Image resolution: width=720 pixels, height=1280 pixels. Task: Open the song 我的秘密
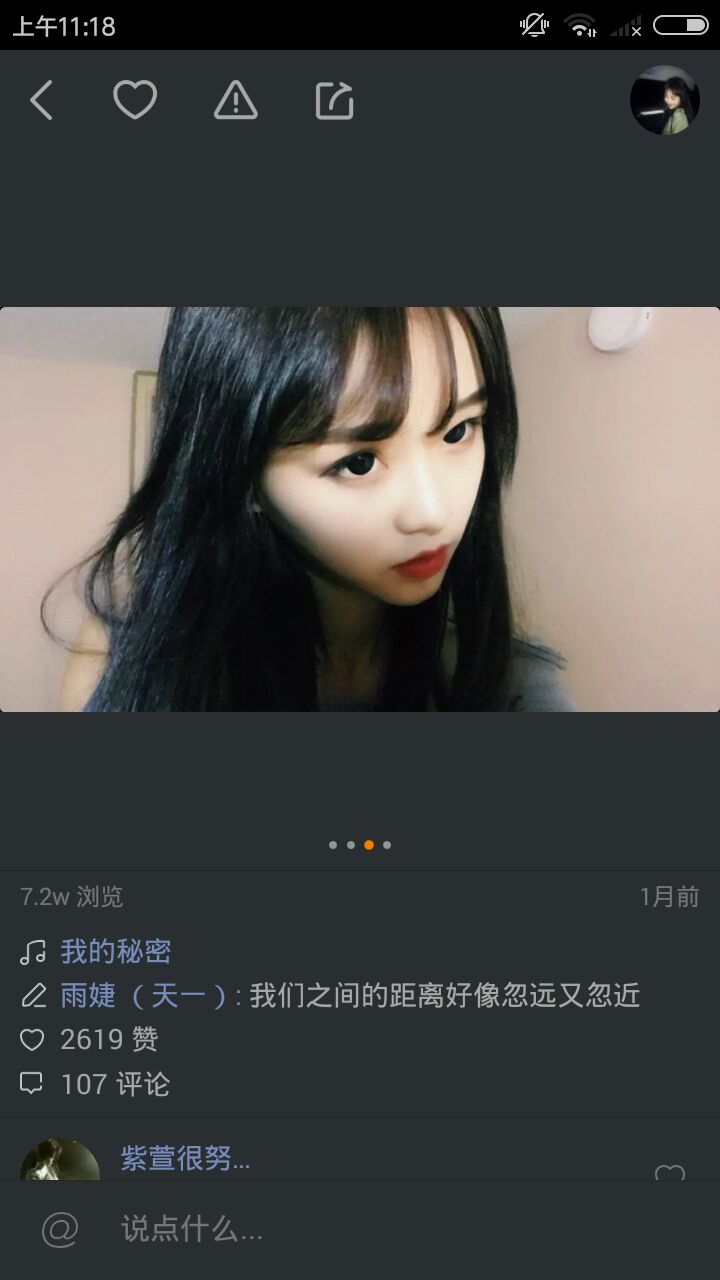115,951
